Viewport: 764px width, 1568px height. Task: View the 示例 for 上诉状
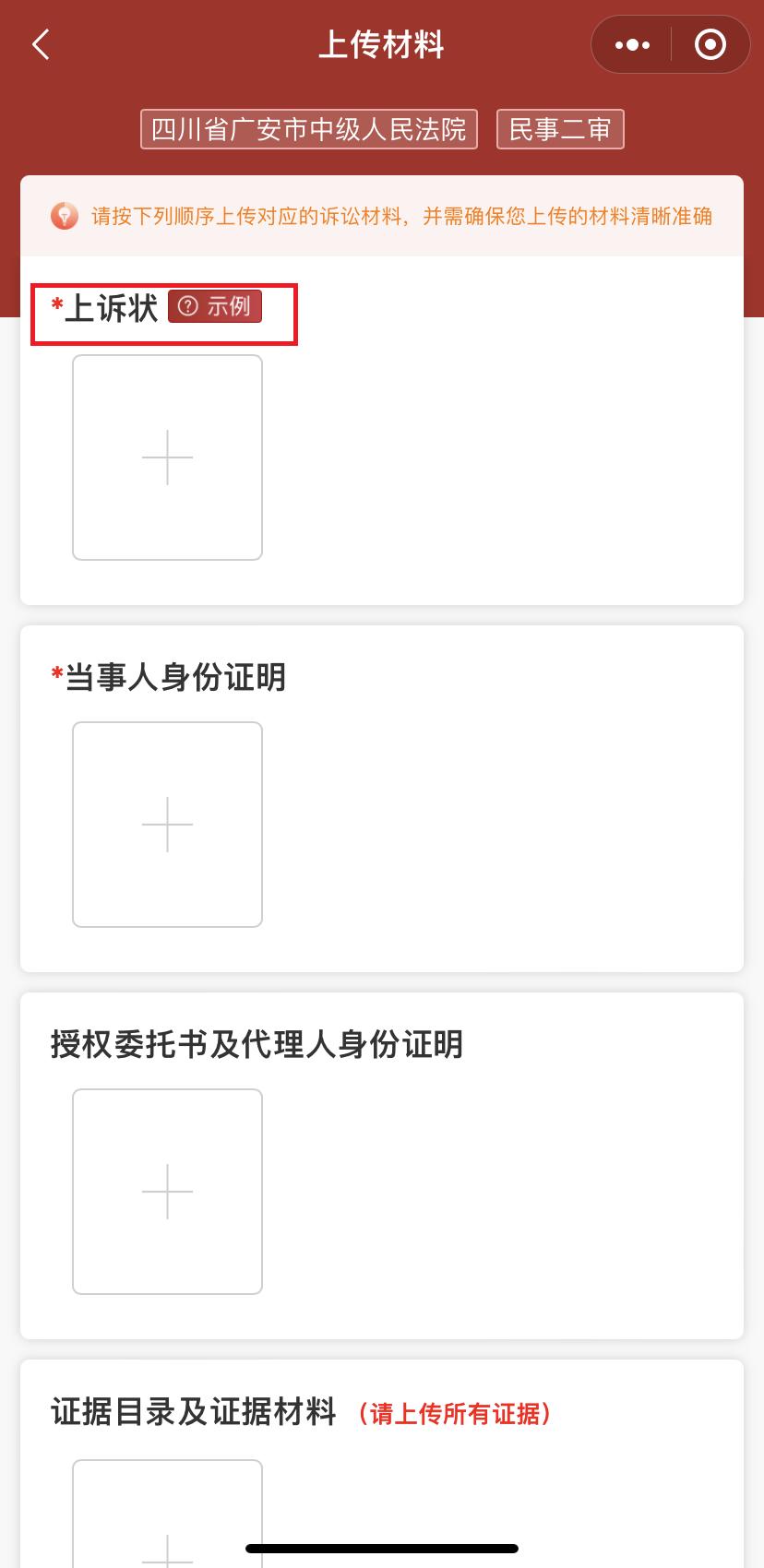pos(215,306)
